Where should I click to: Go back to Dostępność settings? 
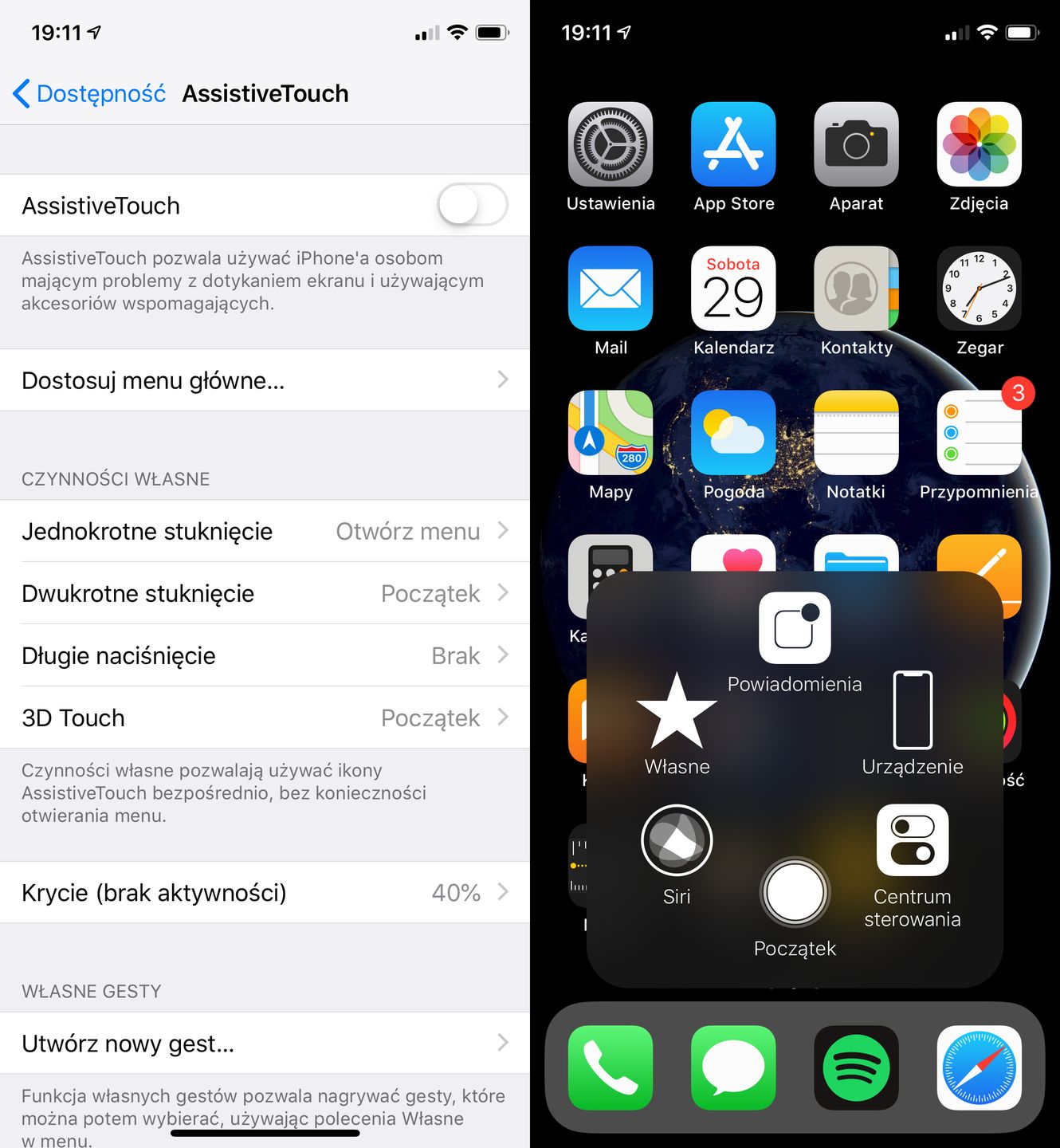tap(89, 93)
